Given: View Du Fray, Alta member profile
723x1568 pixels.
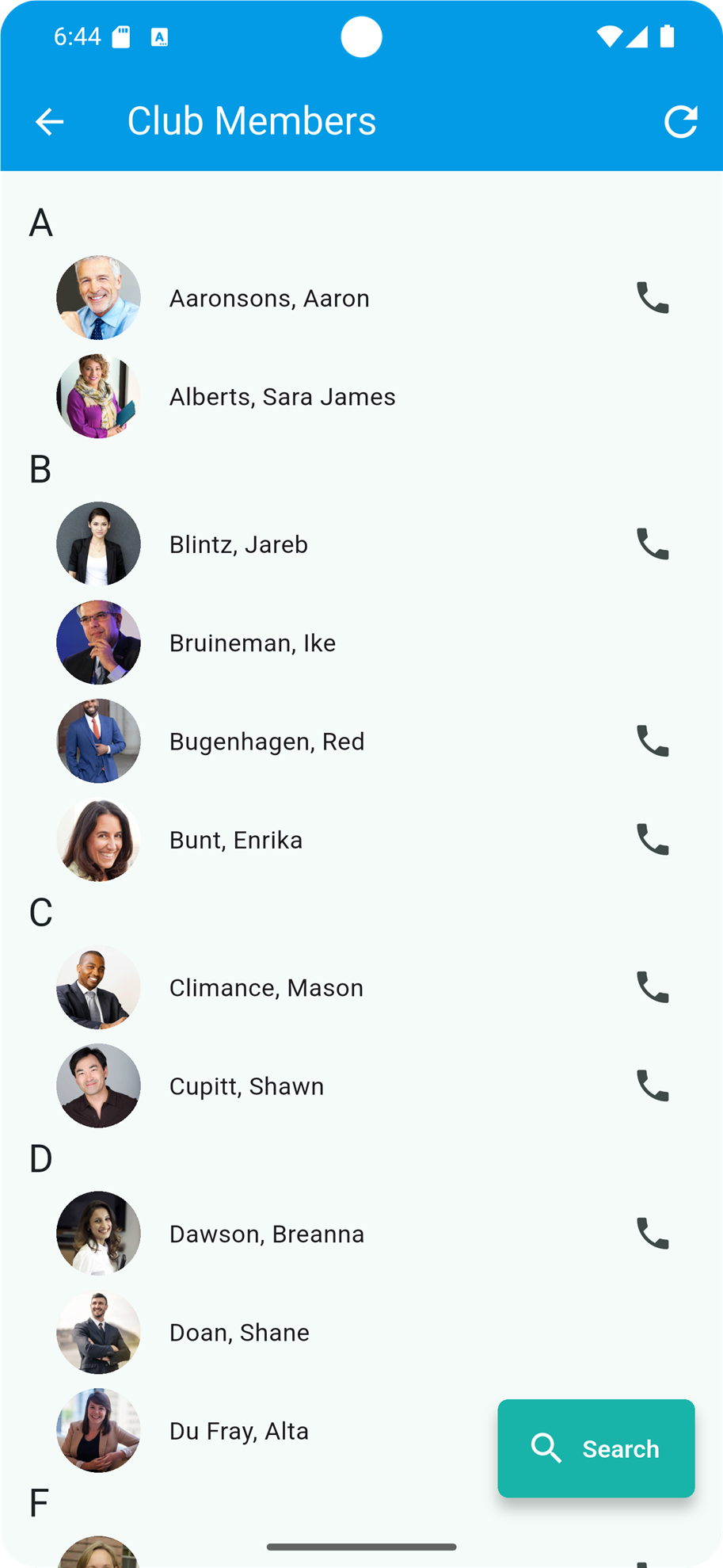Looking at the screenshot, I should [238, 1431].
